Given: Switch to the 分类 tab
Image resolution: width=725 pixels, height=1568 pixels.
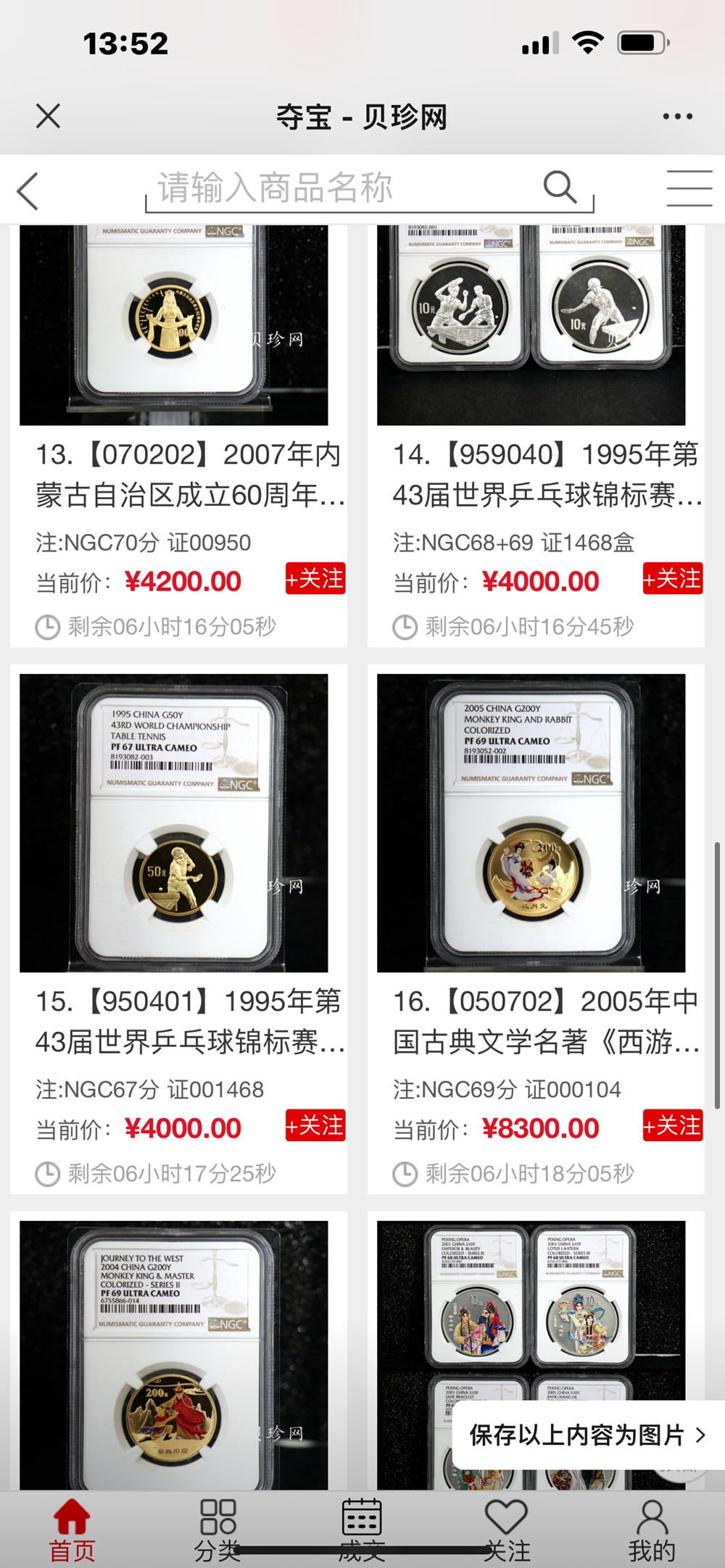Looking at the screenshot, I should [217, 1529].
